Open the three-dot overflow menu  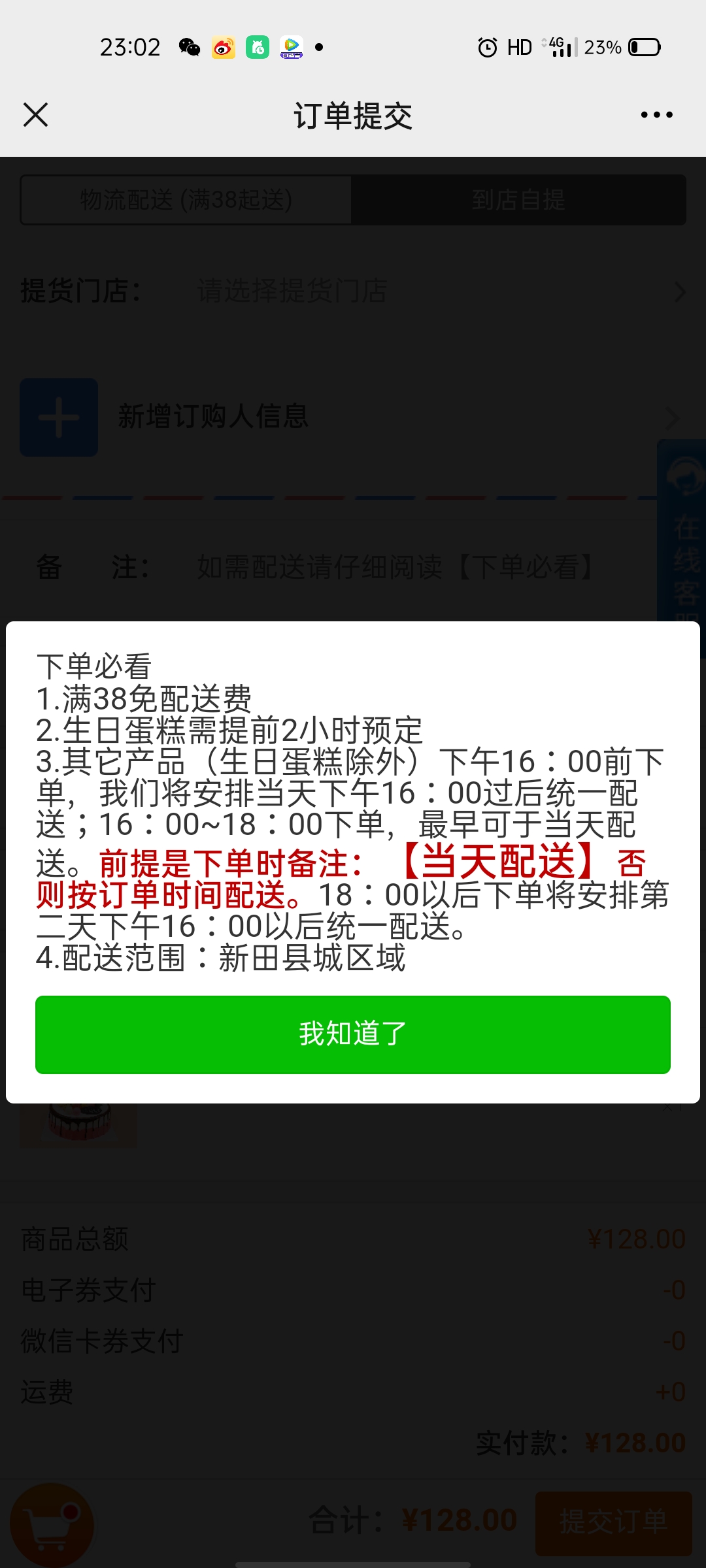click(656, 115)
